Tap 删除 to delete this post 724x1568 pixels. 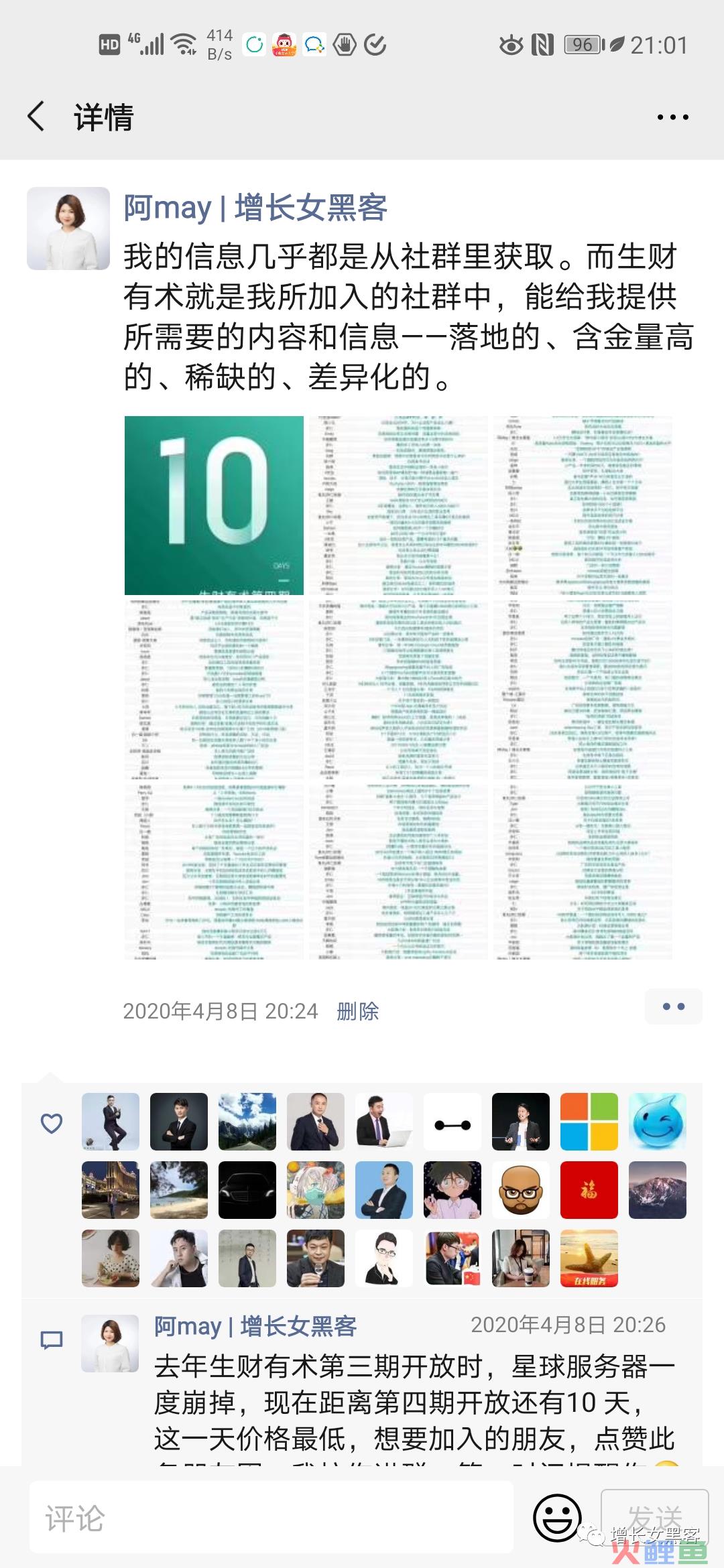tap(357, 1011)
